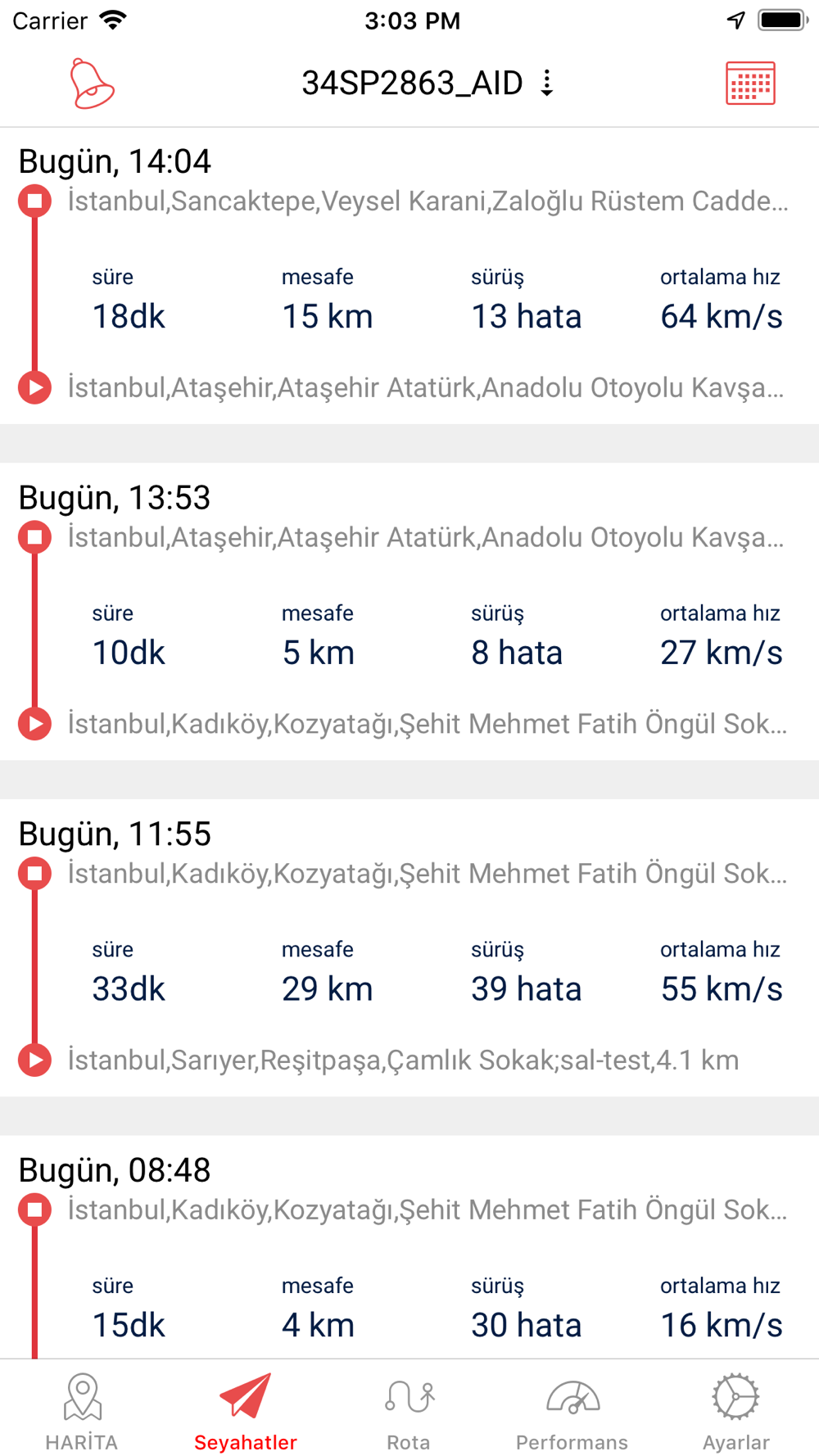Open the trip from Bugün, 08:48
This screenshot has width=819, height=1456.
click(409, 1247)
